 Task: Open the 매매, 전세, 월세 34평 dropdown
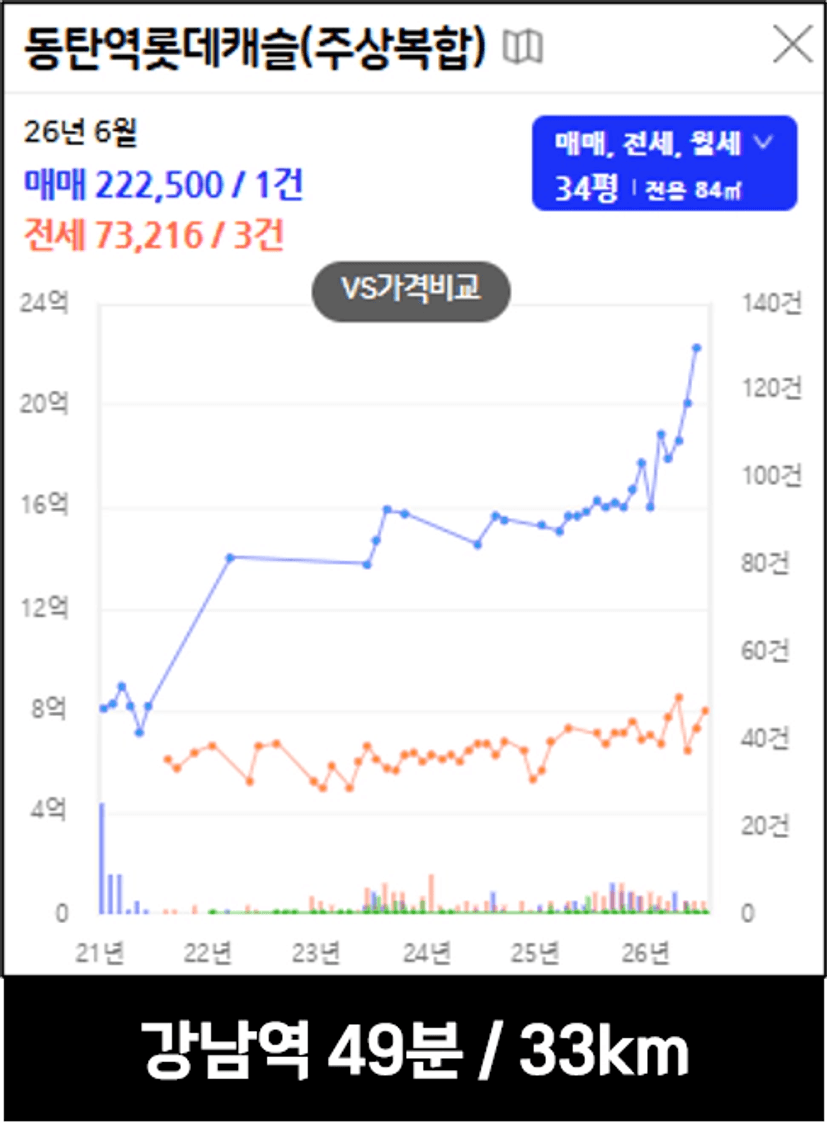(x=665, y=163)
